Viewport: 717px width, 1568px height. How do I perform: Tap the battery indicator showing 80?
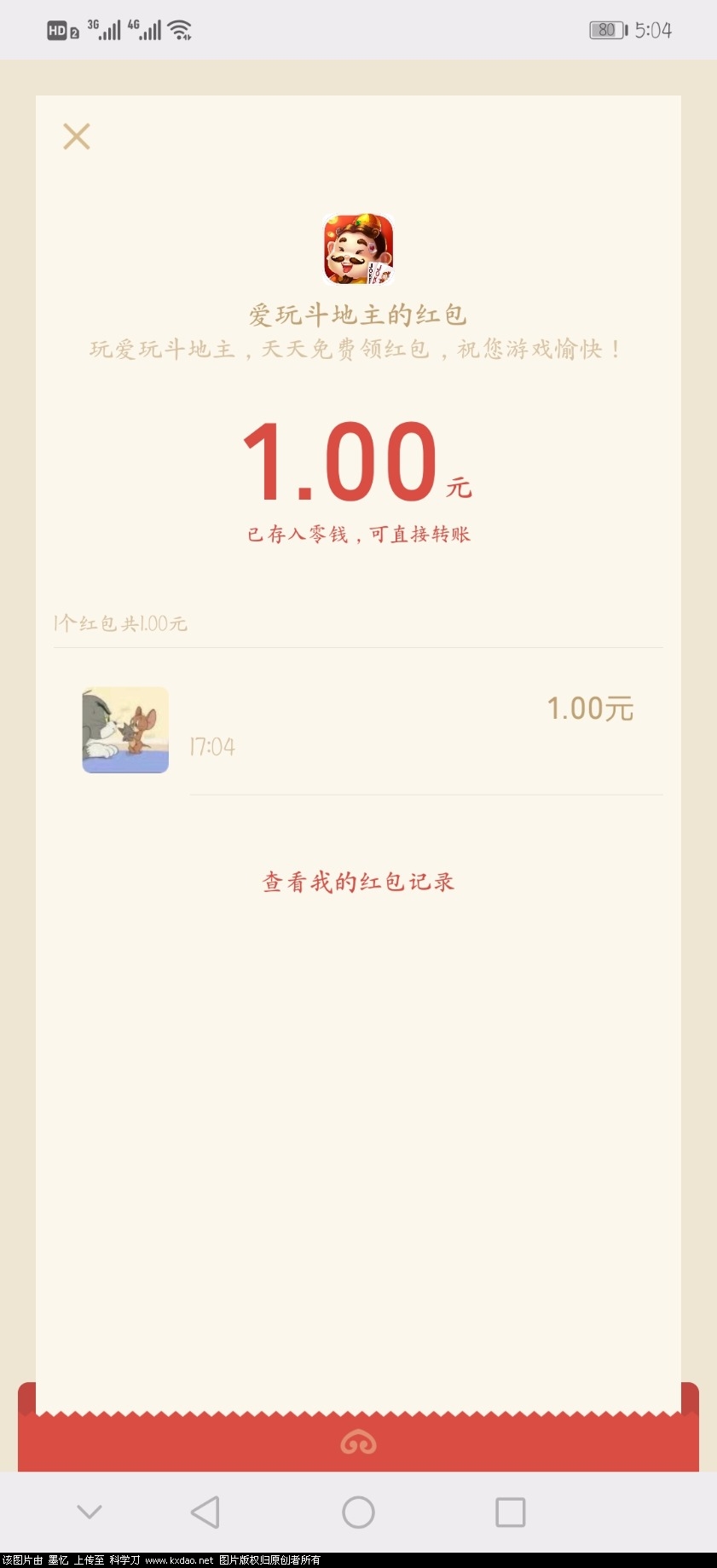(x=605, y=29)
